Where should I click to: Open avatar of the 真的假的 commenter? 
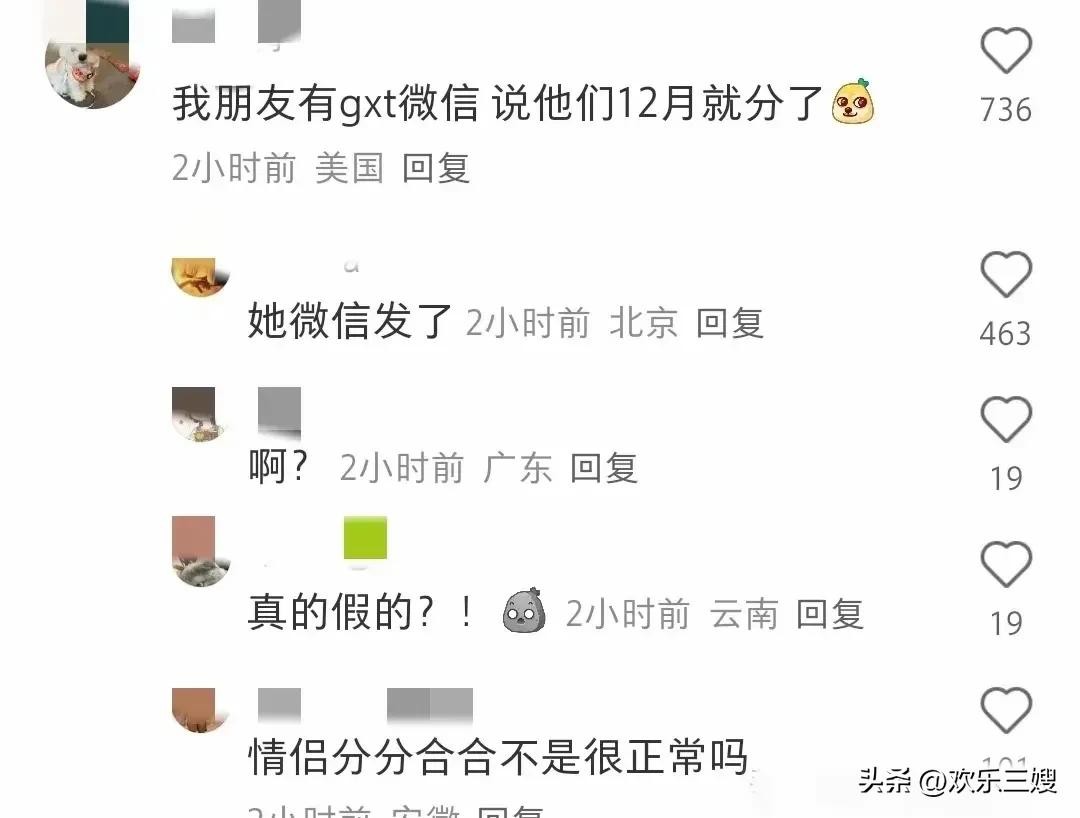pos(201,551)
